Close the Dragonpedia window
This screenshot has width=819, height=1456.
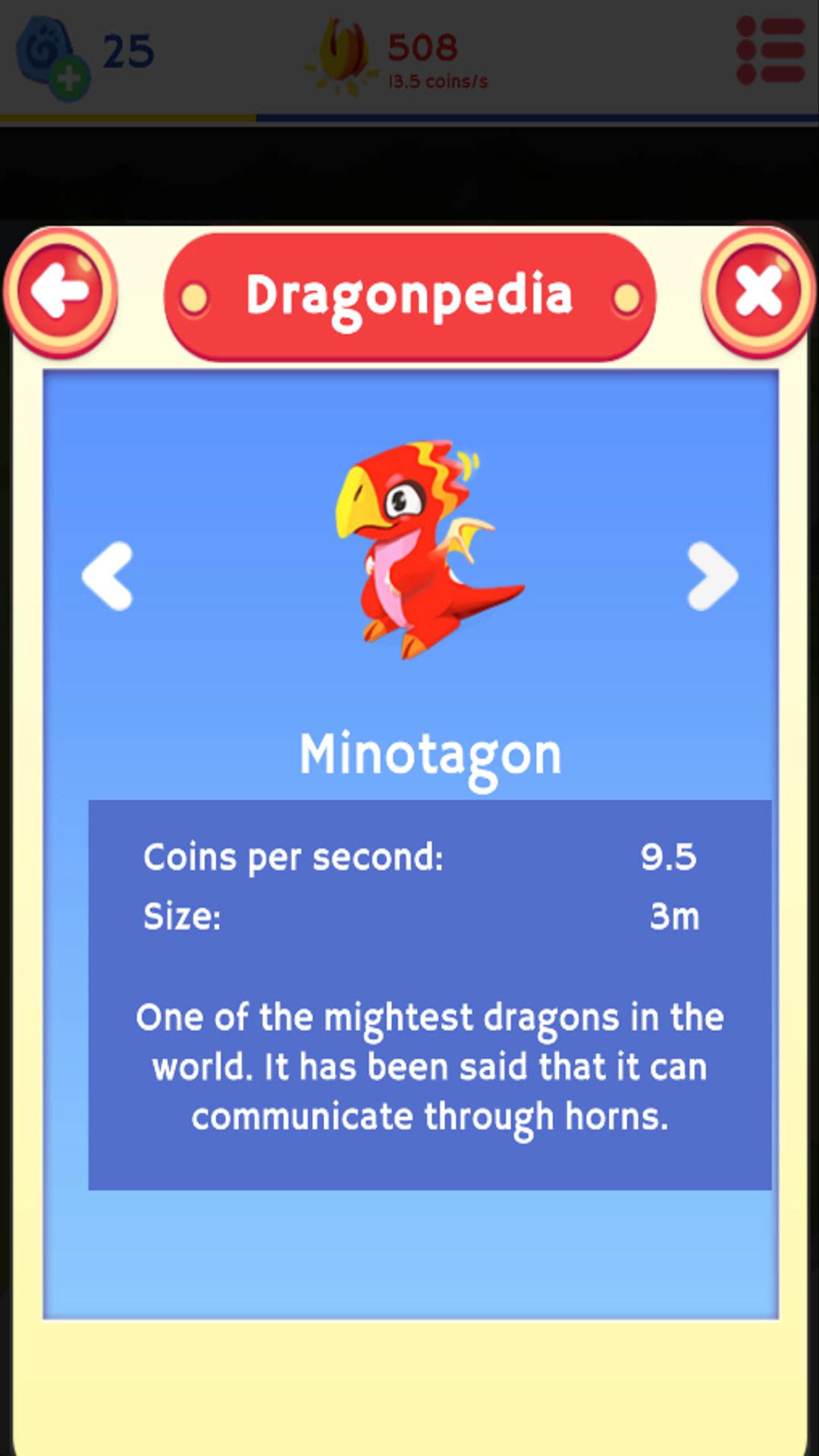click(758, 292)
